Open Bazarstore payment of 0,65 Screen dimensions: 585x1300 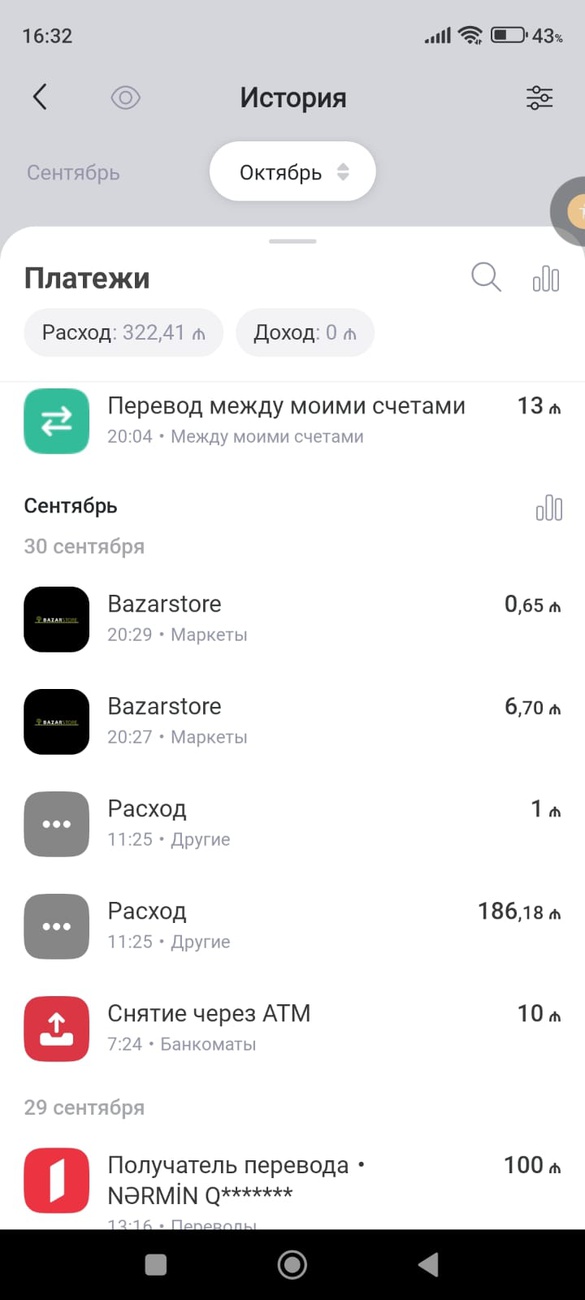[292, 619]
